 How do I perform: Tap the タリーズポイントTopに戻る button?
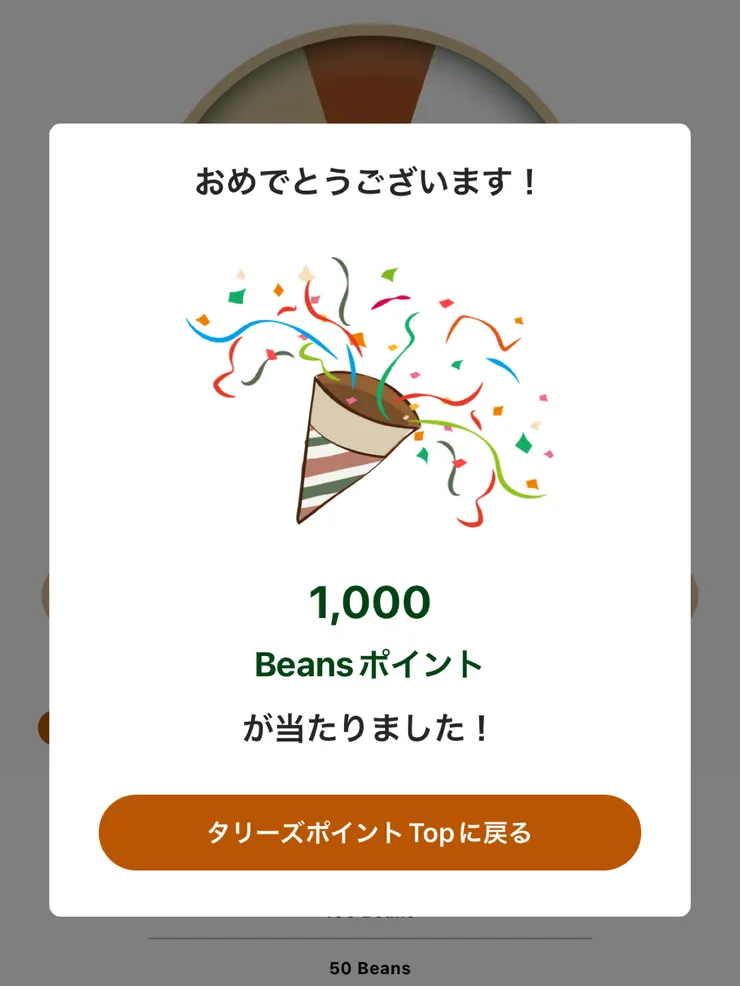(368, 832)
